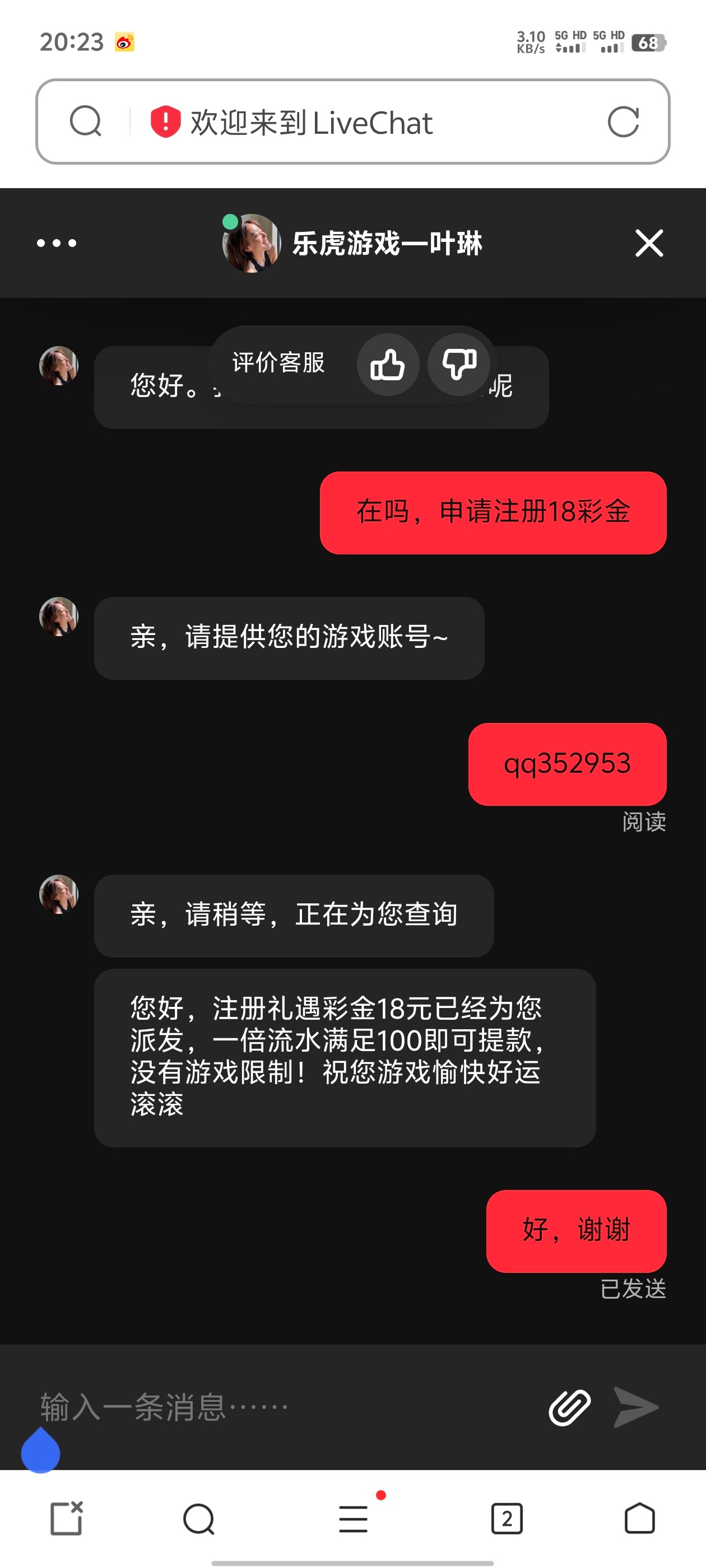Go to the browser home page
The height and width of the screenshot is (1568, 706).
point(640,1519)
